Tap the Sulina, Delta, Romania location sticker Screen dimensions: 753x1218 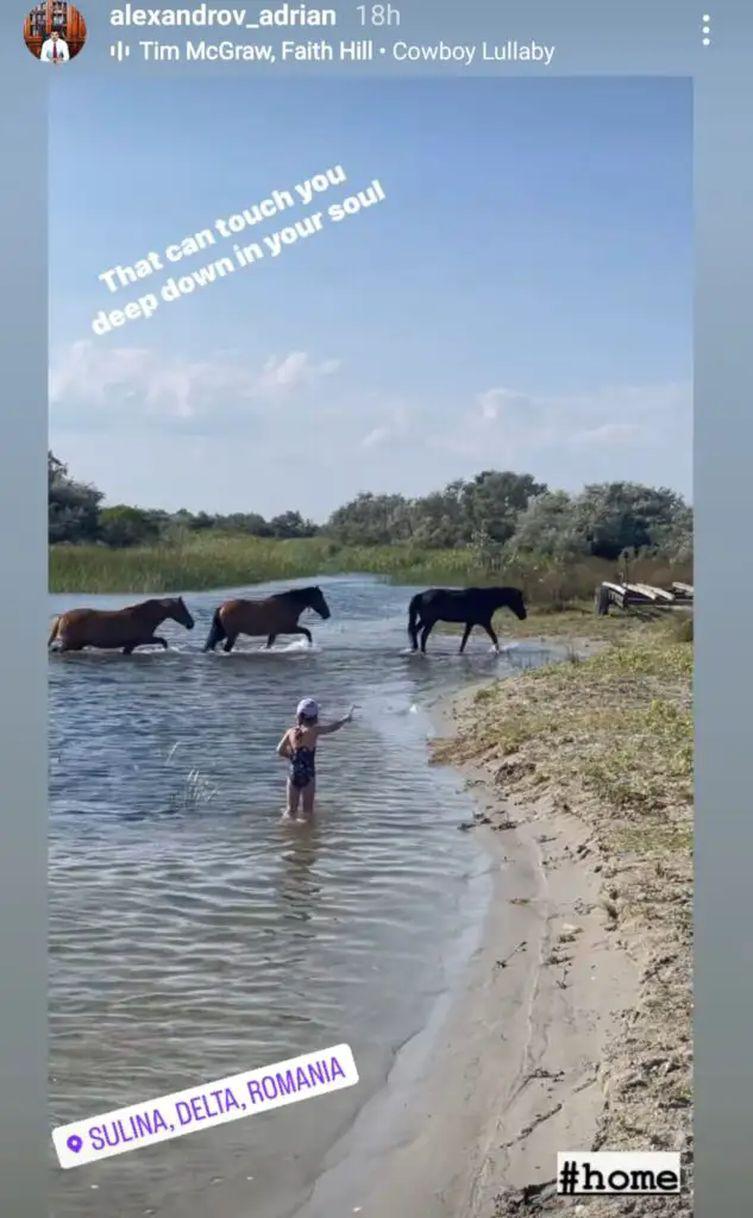click(205, 1105)
